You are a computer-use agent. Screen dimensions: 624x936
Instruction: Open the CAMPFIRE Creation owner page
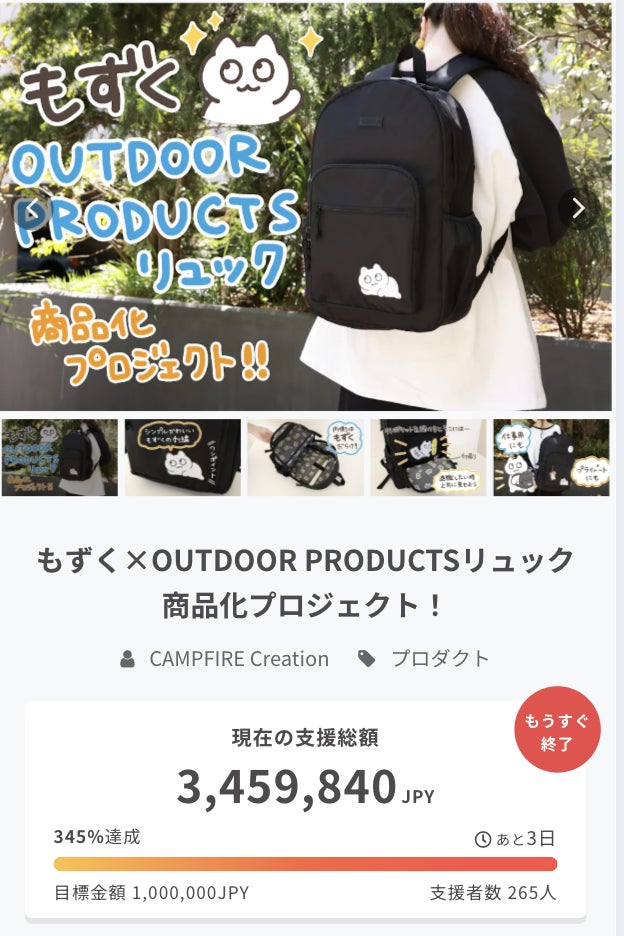point(238,659)
